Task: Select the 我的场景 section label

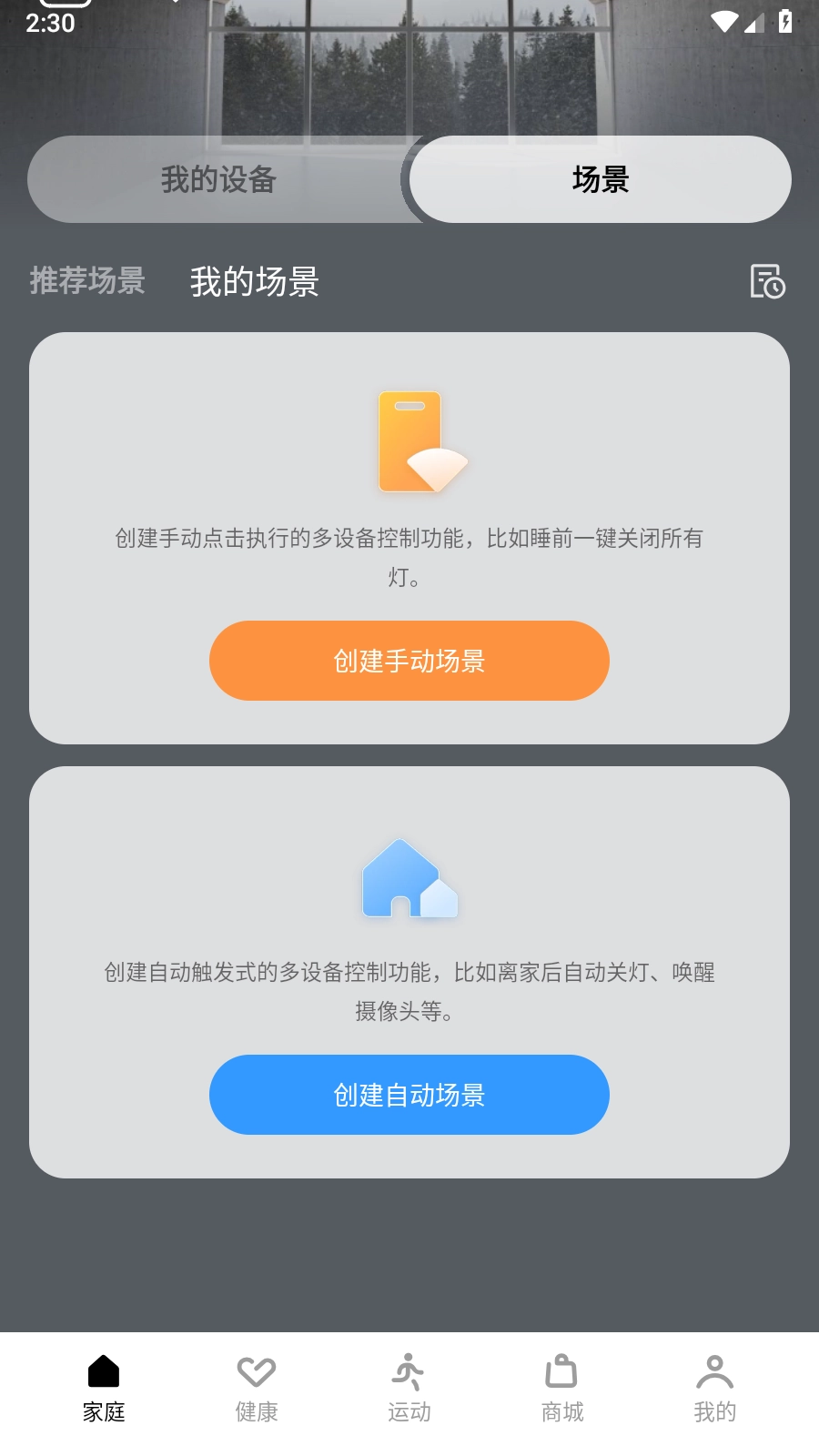Action: coord(255,283)
